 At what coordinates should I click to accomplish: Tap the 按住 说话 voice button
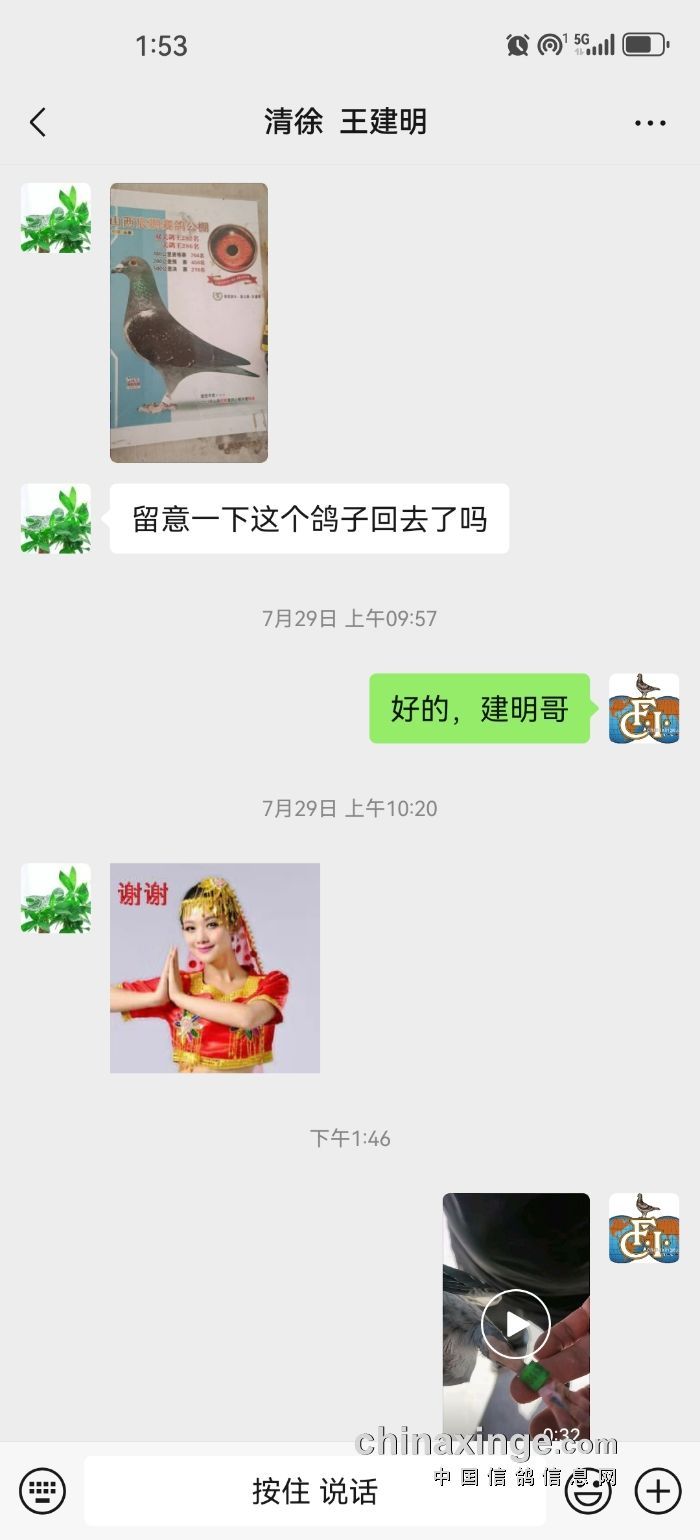(315, 1491)
